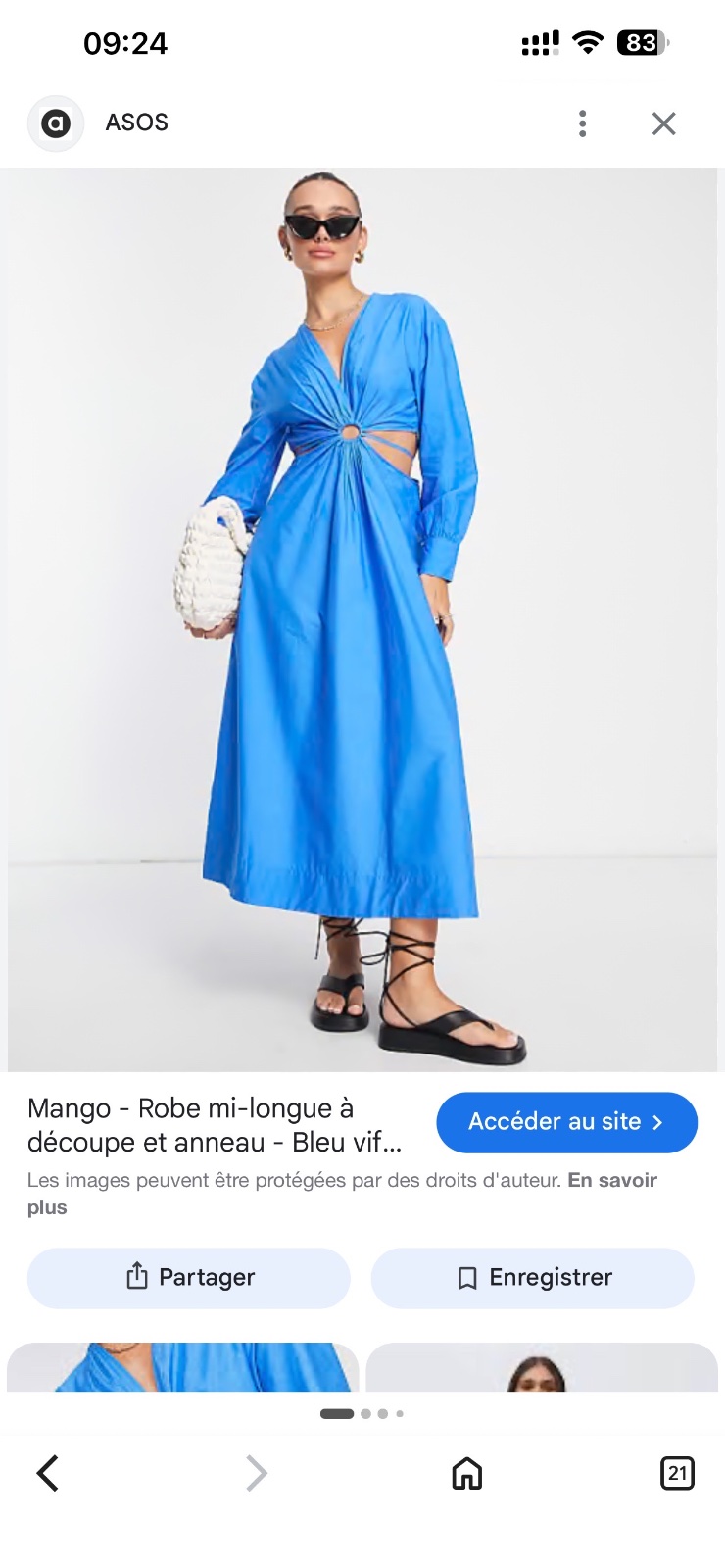Image resolution: width=725 pixels, height=1568 pixels.
Task: Open the En savoir plus link
Action: [x=342, y=1193]
